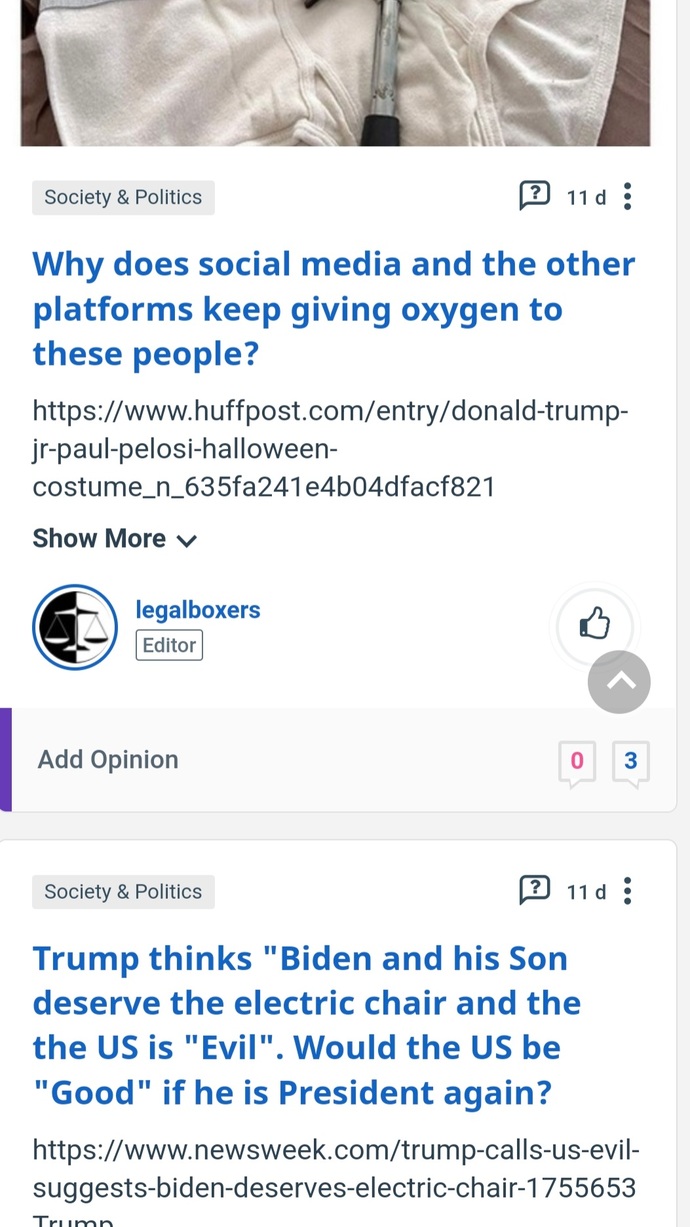Screen dimensions: 690x1227
Task: Jump back to top with up arrow button
Action: 619,681
